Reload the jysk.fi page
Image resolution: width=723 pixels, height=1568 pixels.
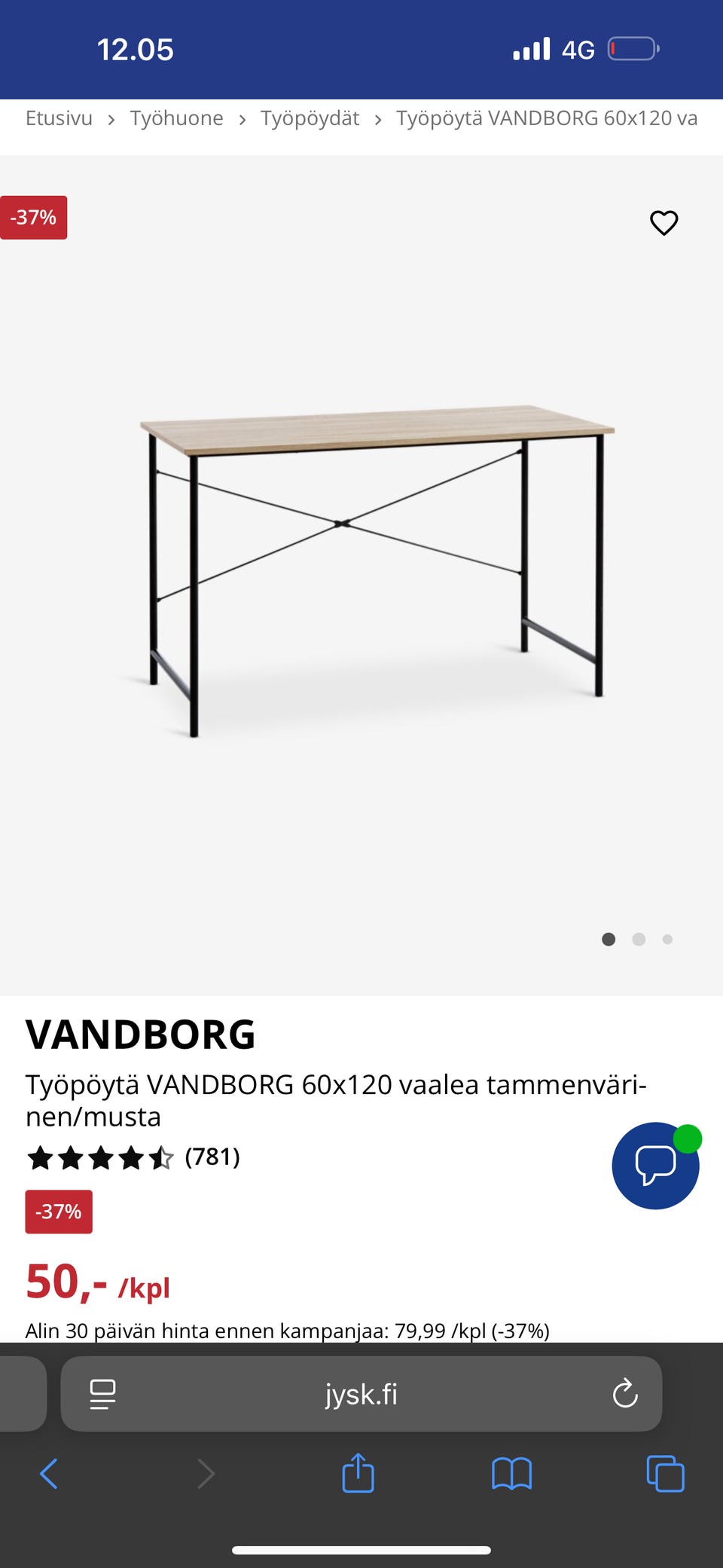click(625, 1394)
